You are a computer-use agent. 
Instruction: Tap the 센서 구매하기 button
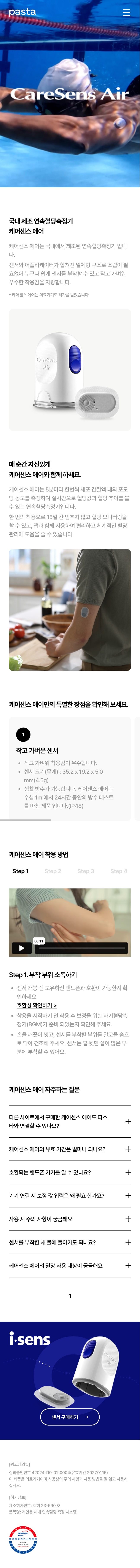point(70,1417)
